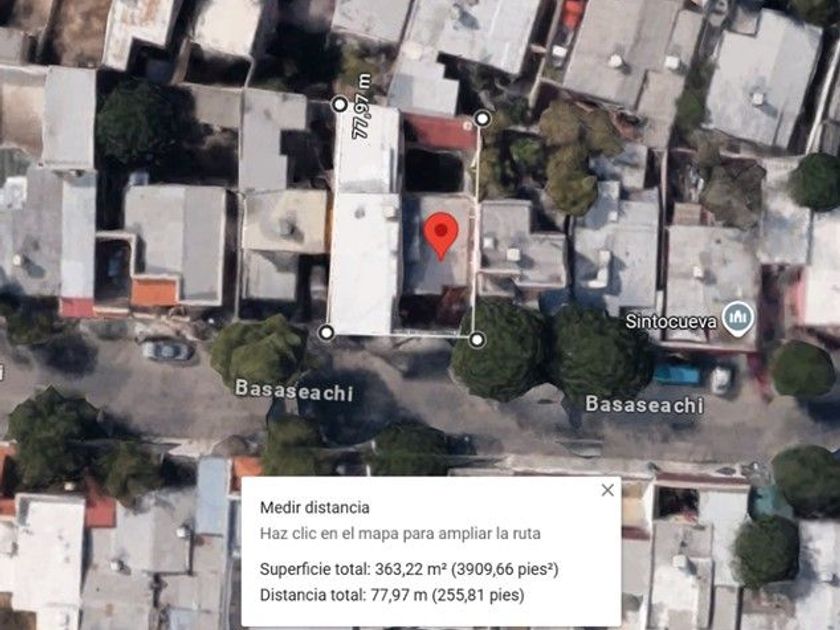The width and height of the screenshot is (840, 630).
Task: Close the Medir distancia panel
Action: [x=607, y=490]
